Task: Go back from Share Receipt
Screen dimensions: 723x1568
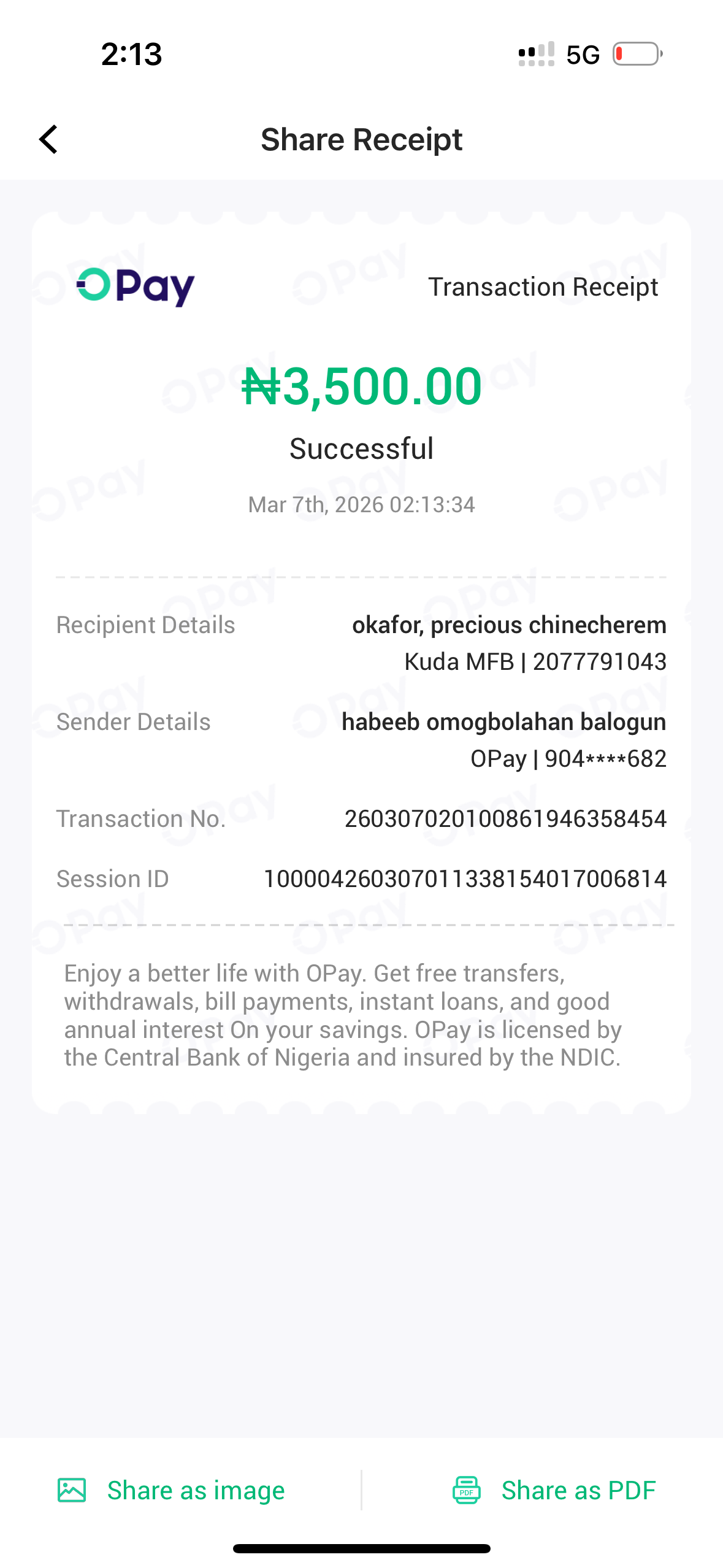Action: (x=48, y=139)
